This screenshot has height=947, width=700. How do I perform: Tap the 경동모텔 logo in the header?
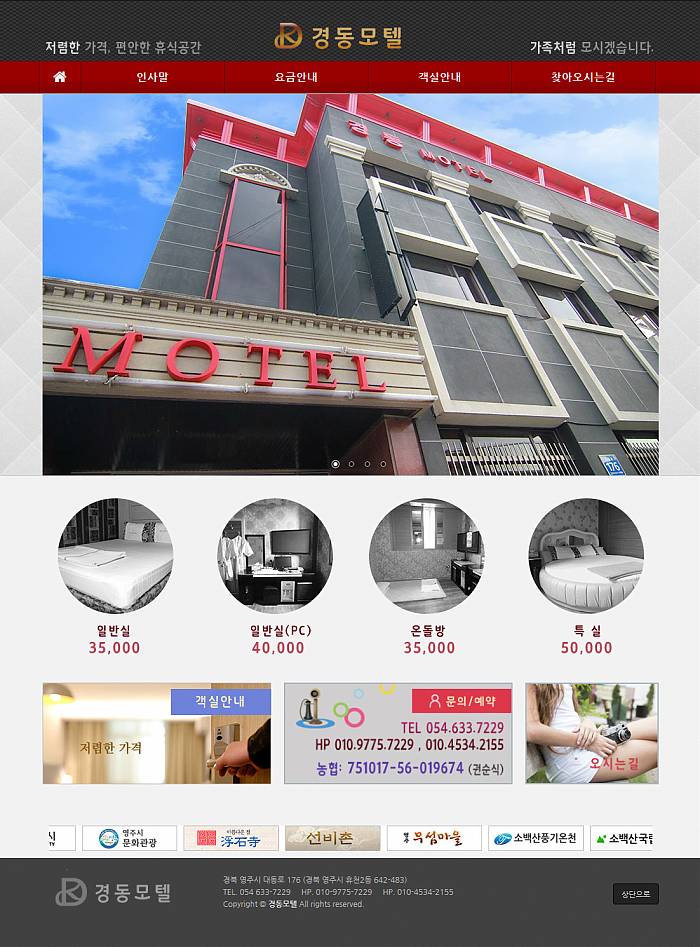(x=338, y=37)
